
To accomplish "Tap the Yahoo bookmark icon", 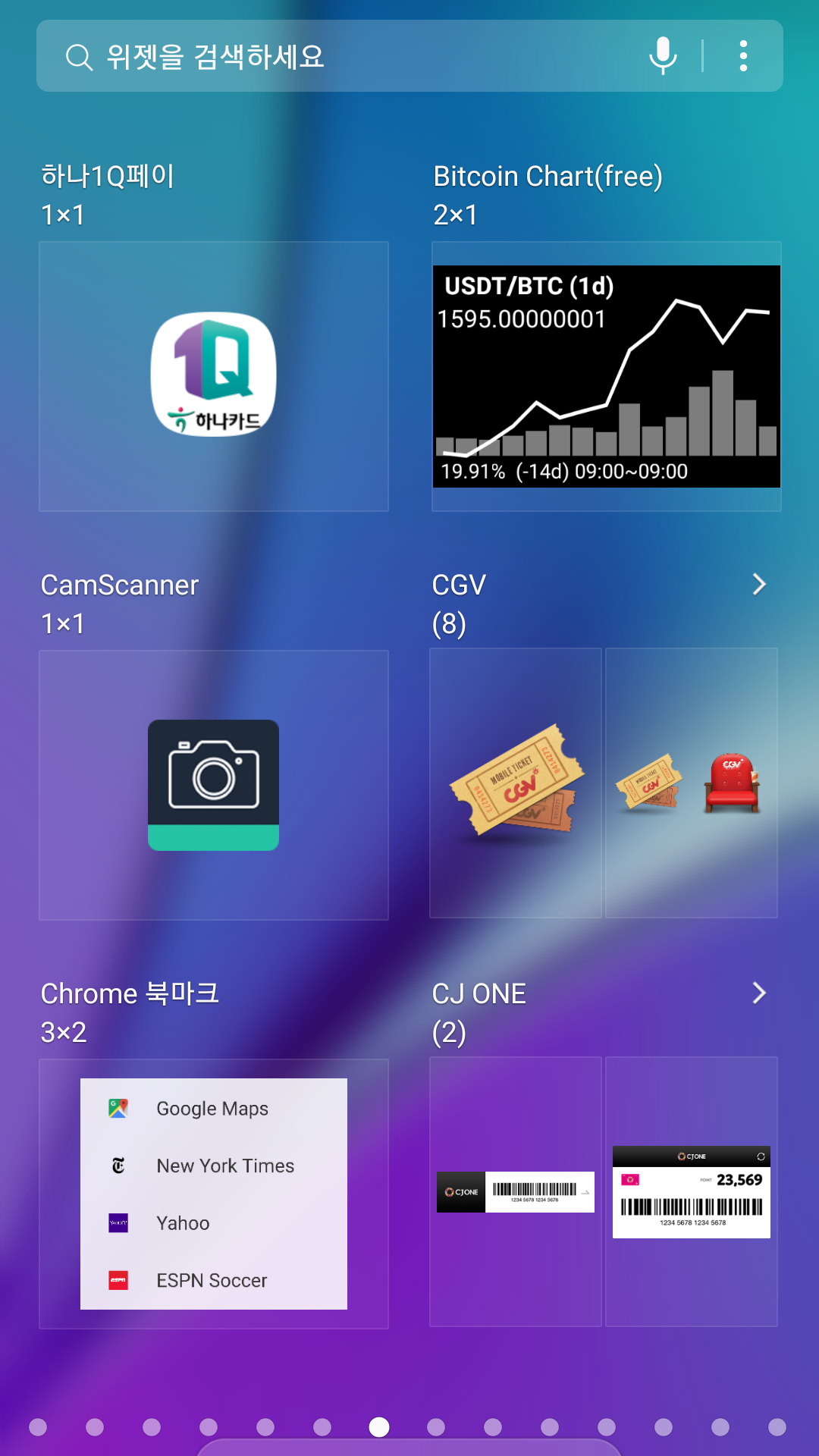I will pyautogui.click(x=119, y=1223).
